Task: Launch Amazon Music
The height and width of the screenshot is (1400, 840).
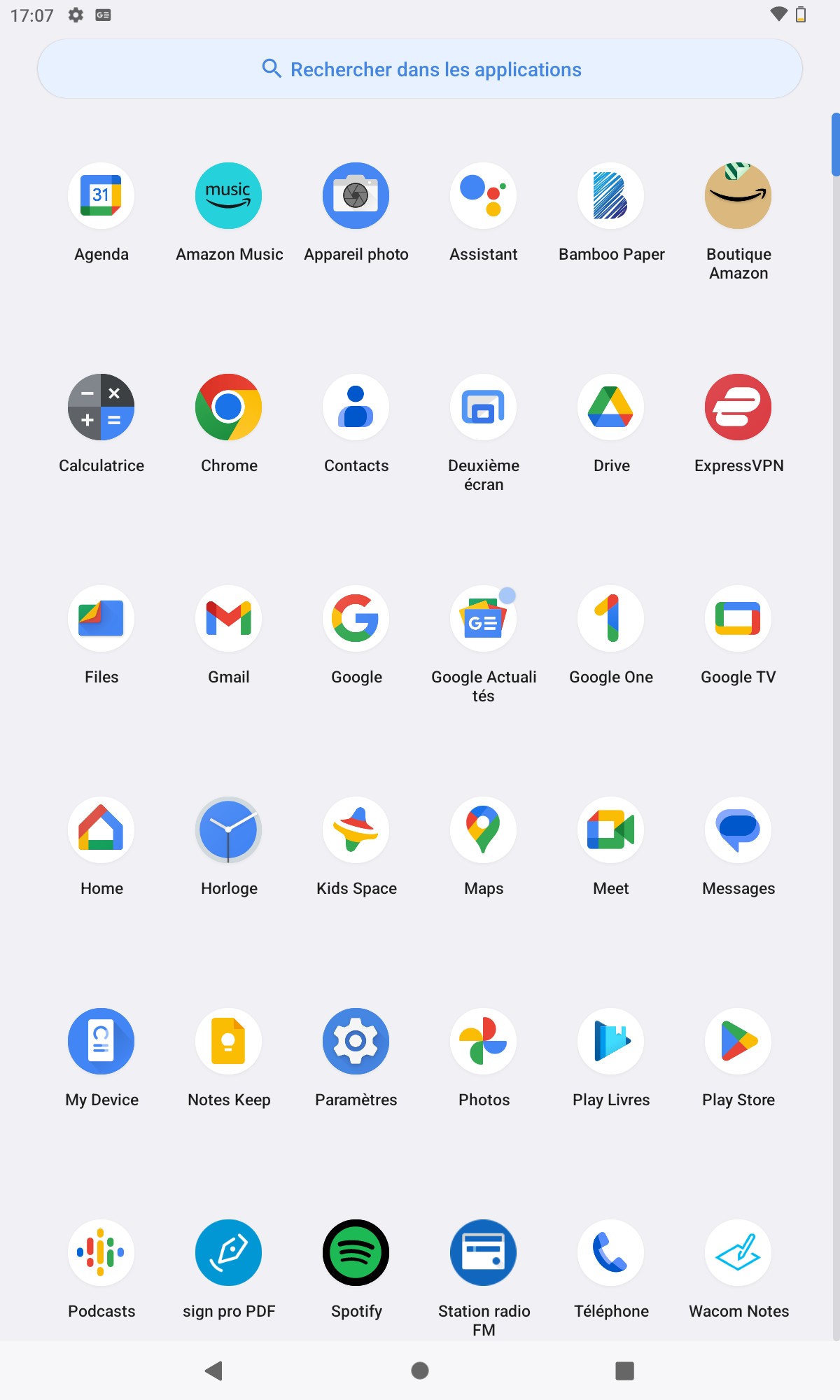Action: point(229,196)
